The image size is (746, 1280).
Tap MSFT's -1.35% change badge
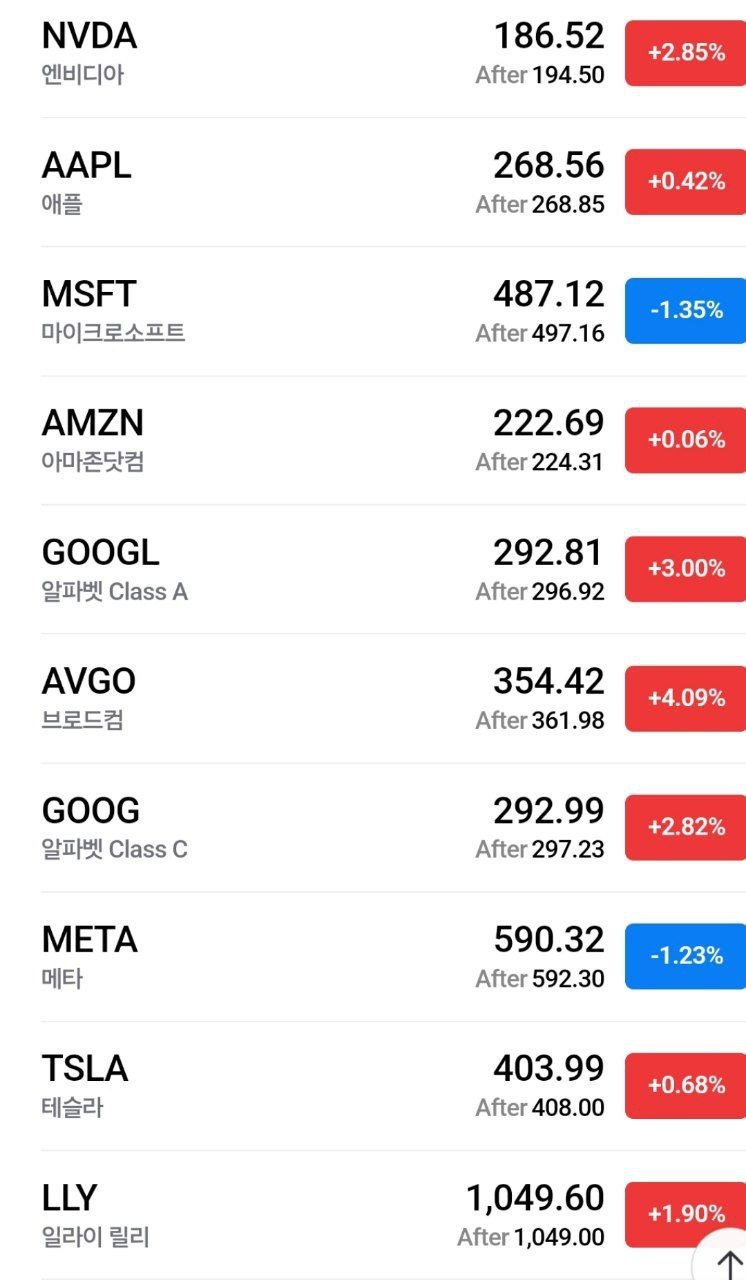(686, 311)
